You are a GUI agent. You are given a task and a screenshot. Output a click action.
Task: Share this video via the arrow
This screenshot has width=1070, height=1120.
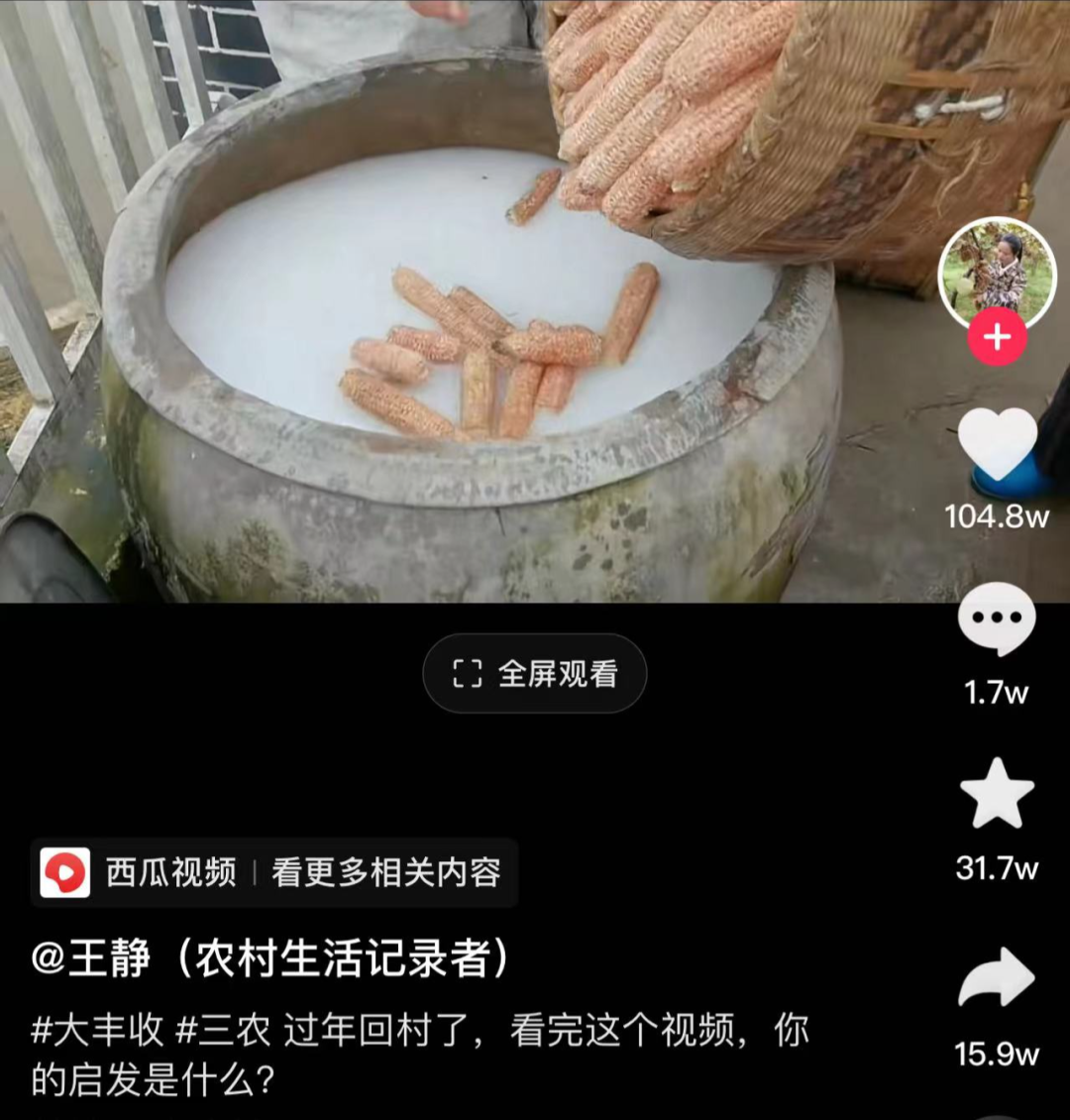tap(997, 979)
